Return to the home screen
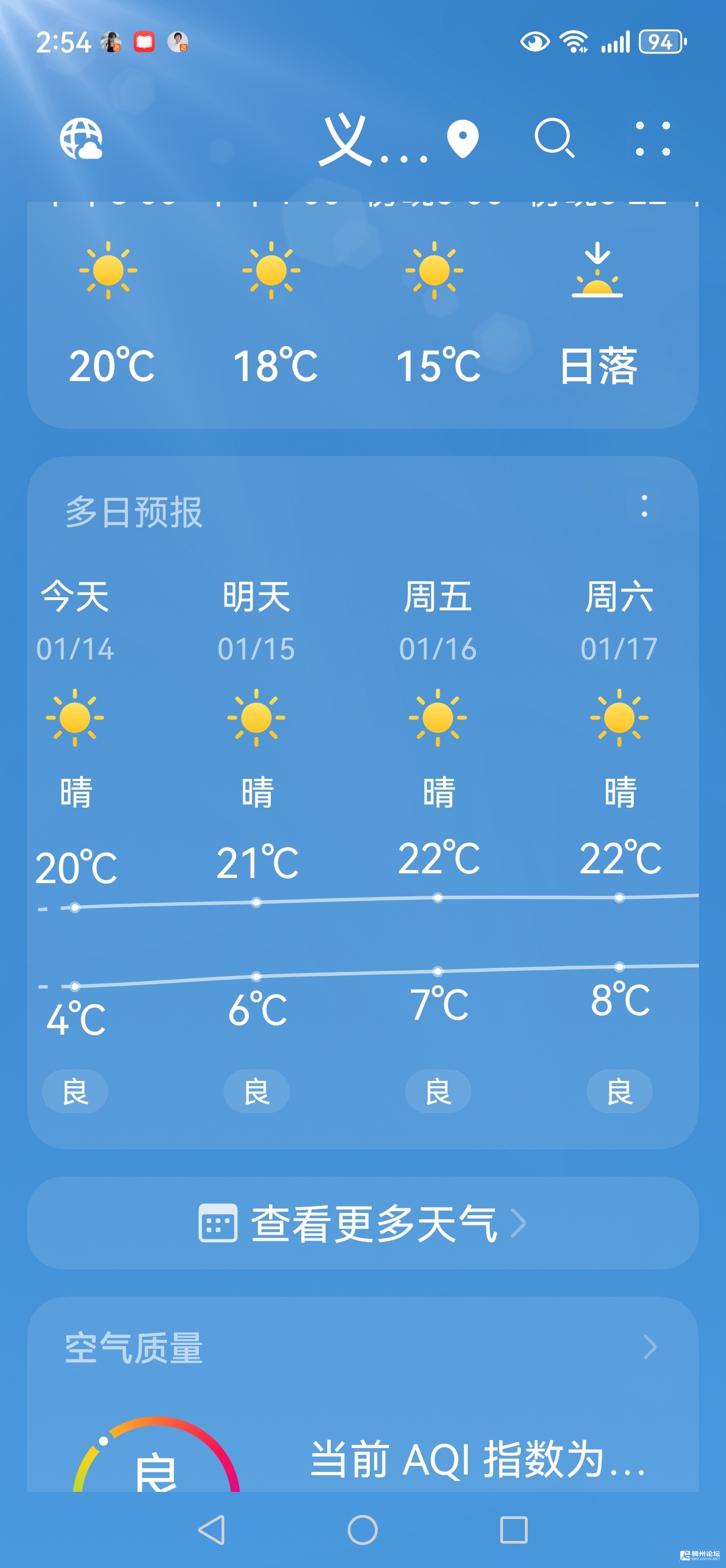Viewport: 726px width, 1568px height. (362, 1529)
